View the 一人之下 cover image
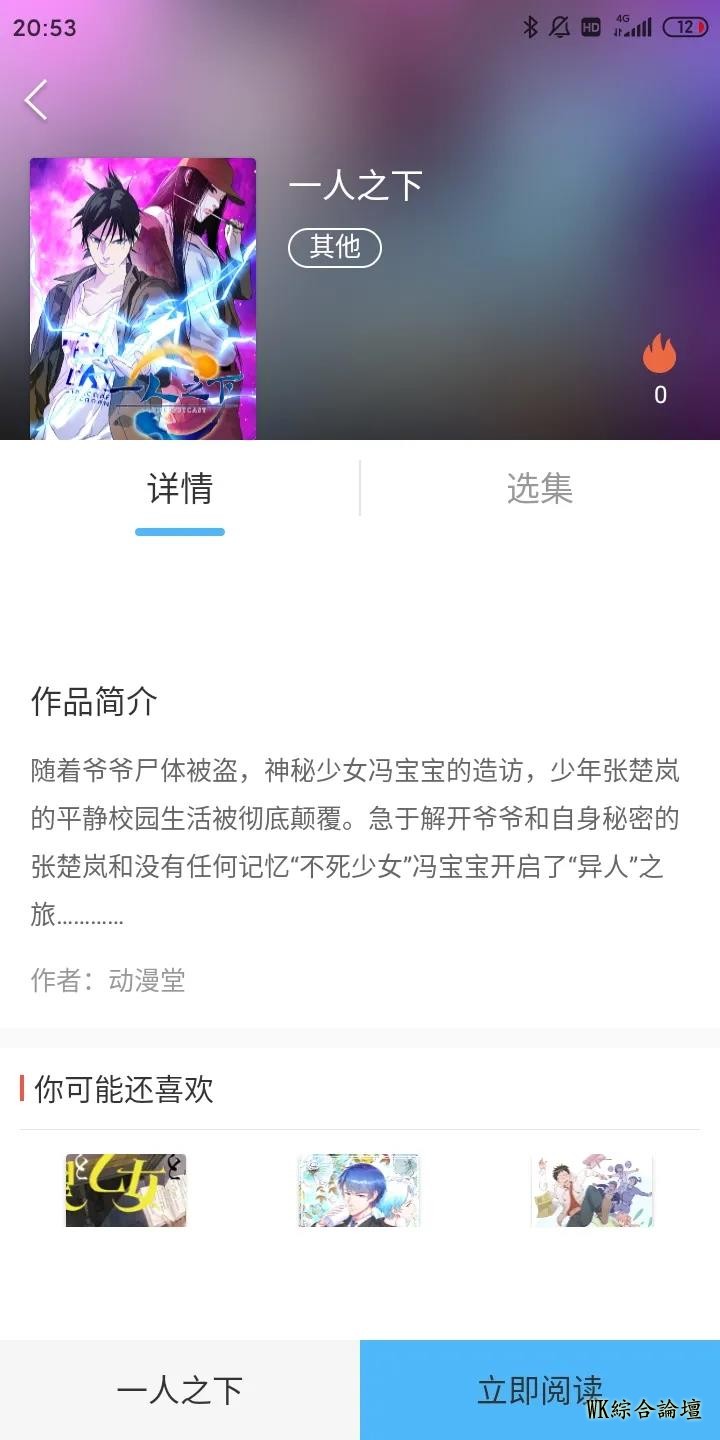 (143, 298)
